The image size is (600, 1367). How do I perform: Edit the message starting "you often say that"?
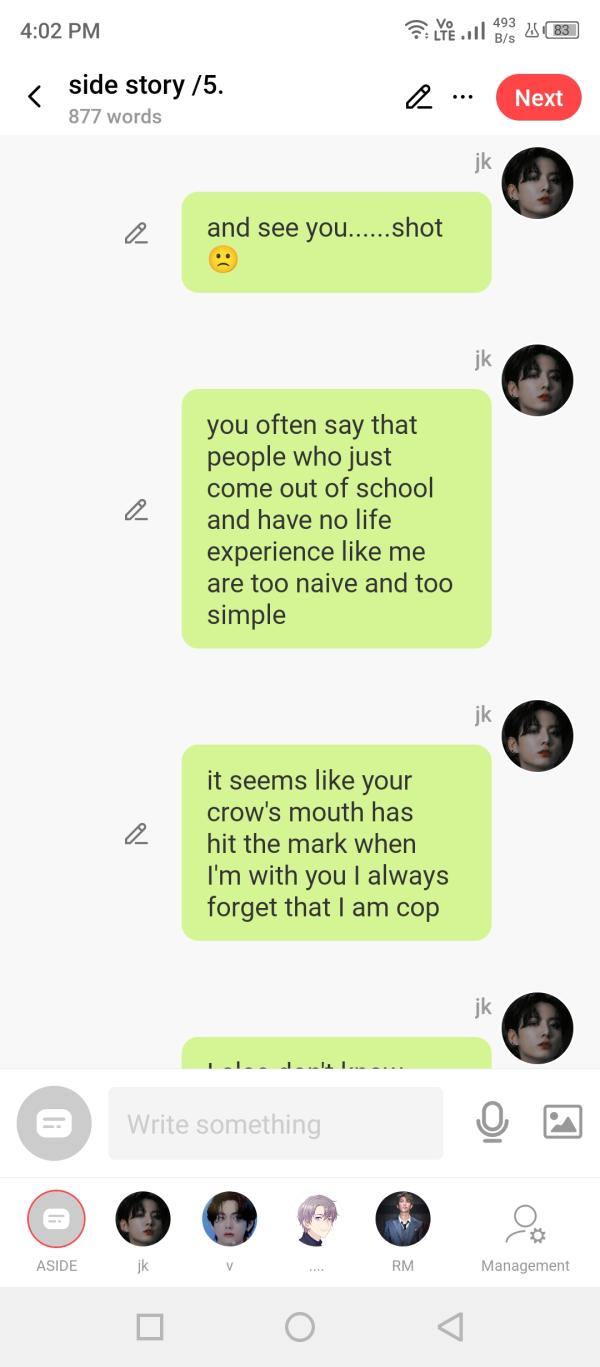coord(136,510)
